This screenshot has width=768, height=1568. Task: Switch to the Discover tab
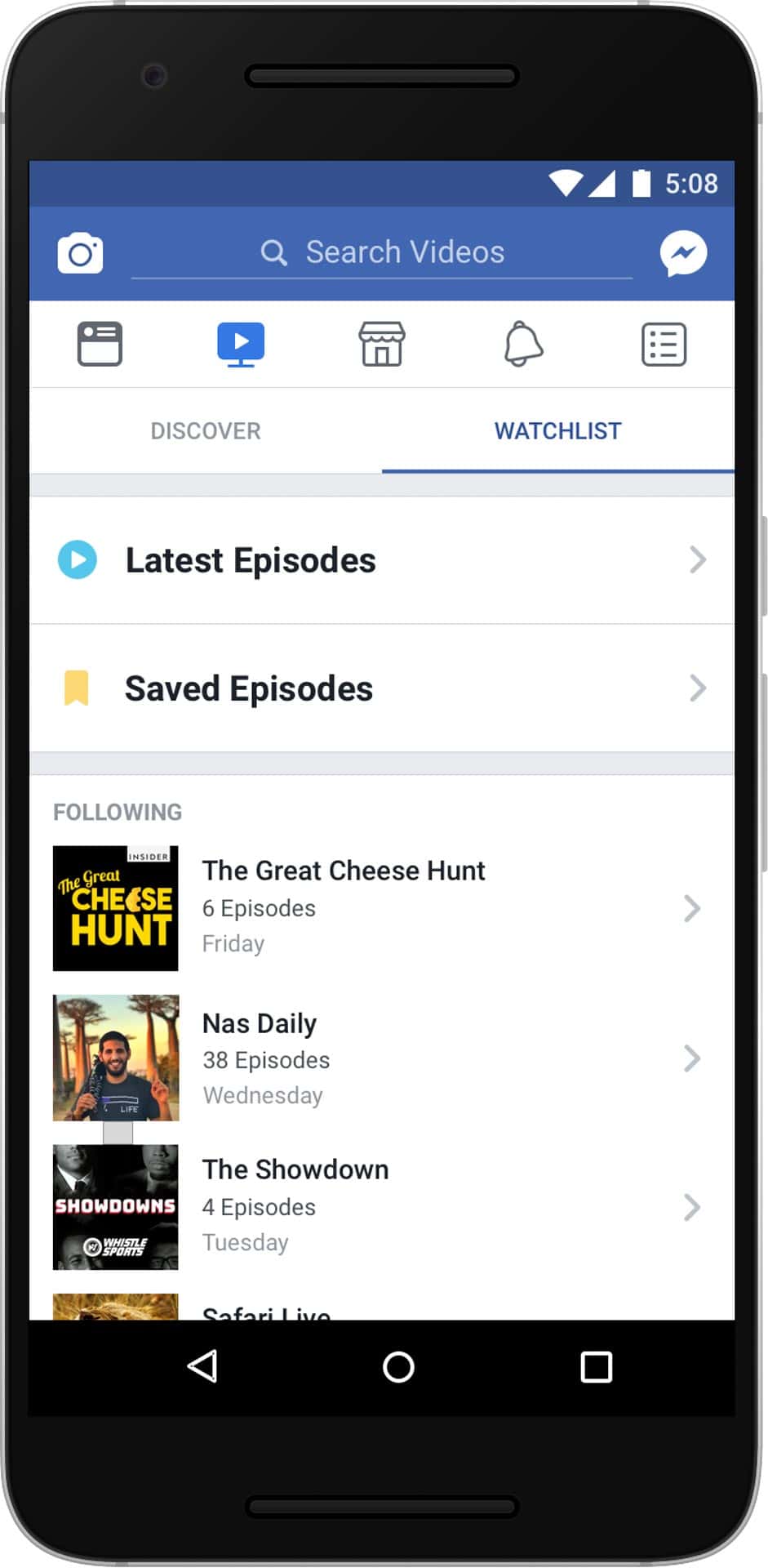click(205, 430)
